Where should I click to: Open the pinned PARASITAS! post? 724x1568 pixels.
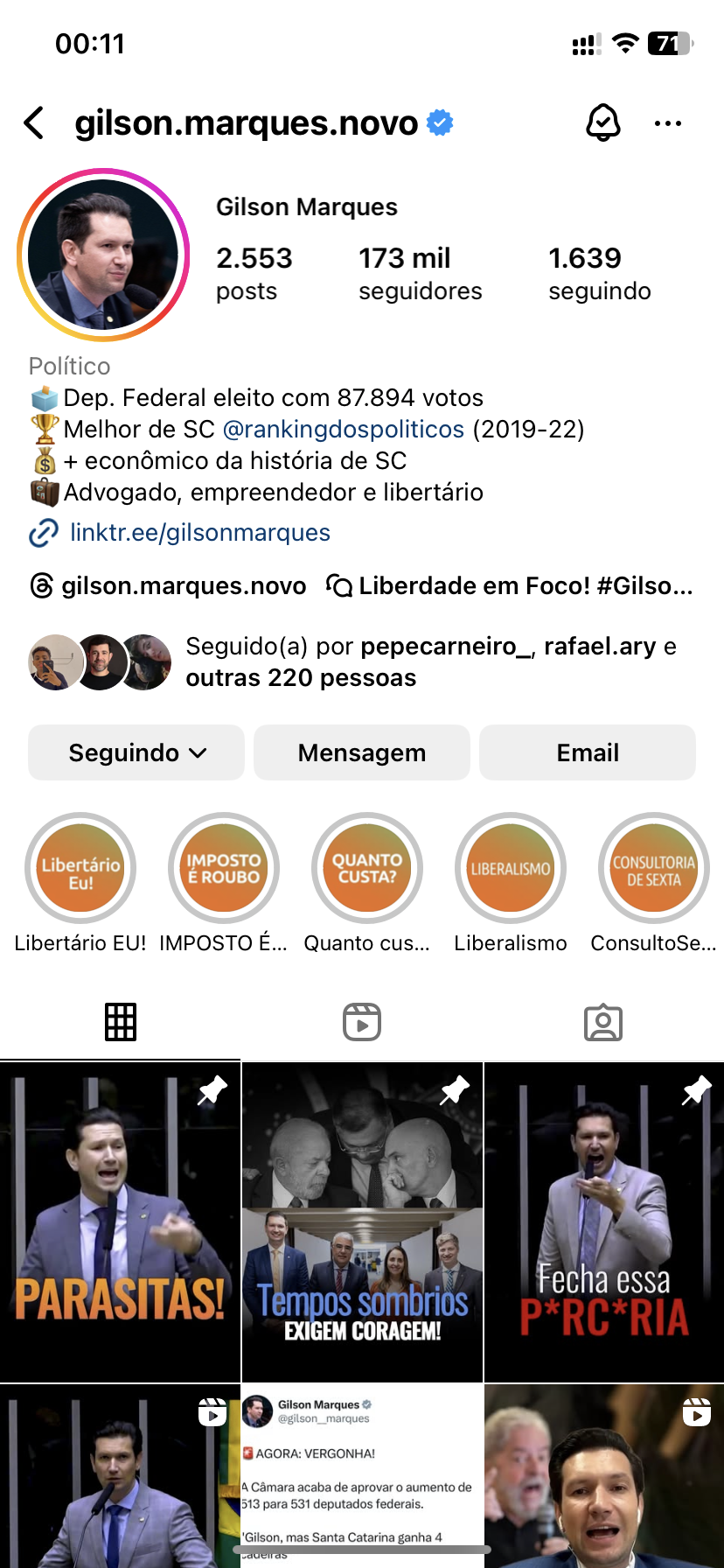click(120, 1221)
